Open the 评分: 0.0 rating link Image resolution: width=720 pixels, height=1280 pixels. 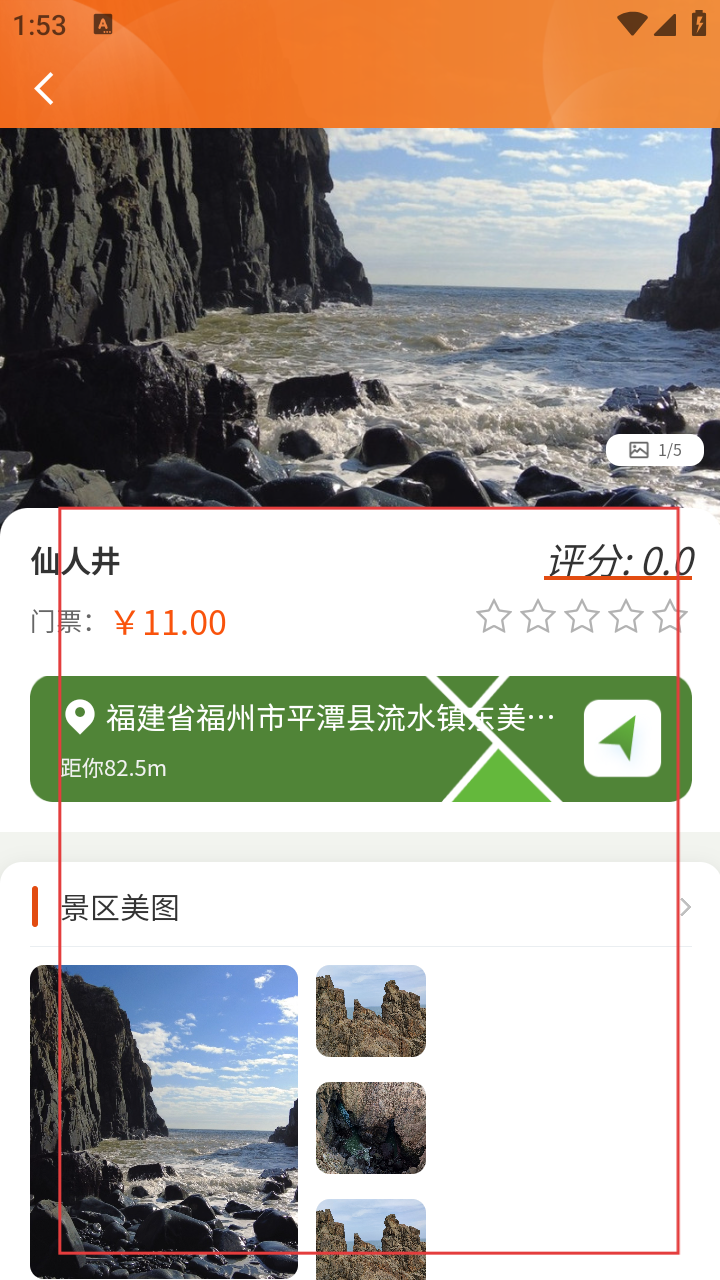[619, 561]
